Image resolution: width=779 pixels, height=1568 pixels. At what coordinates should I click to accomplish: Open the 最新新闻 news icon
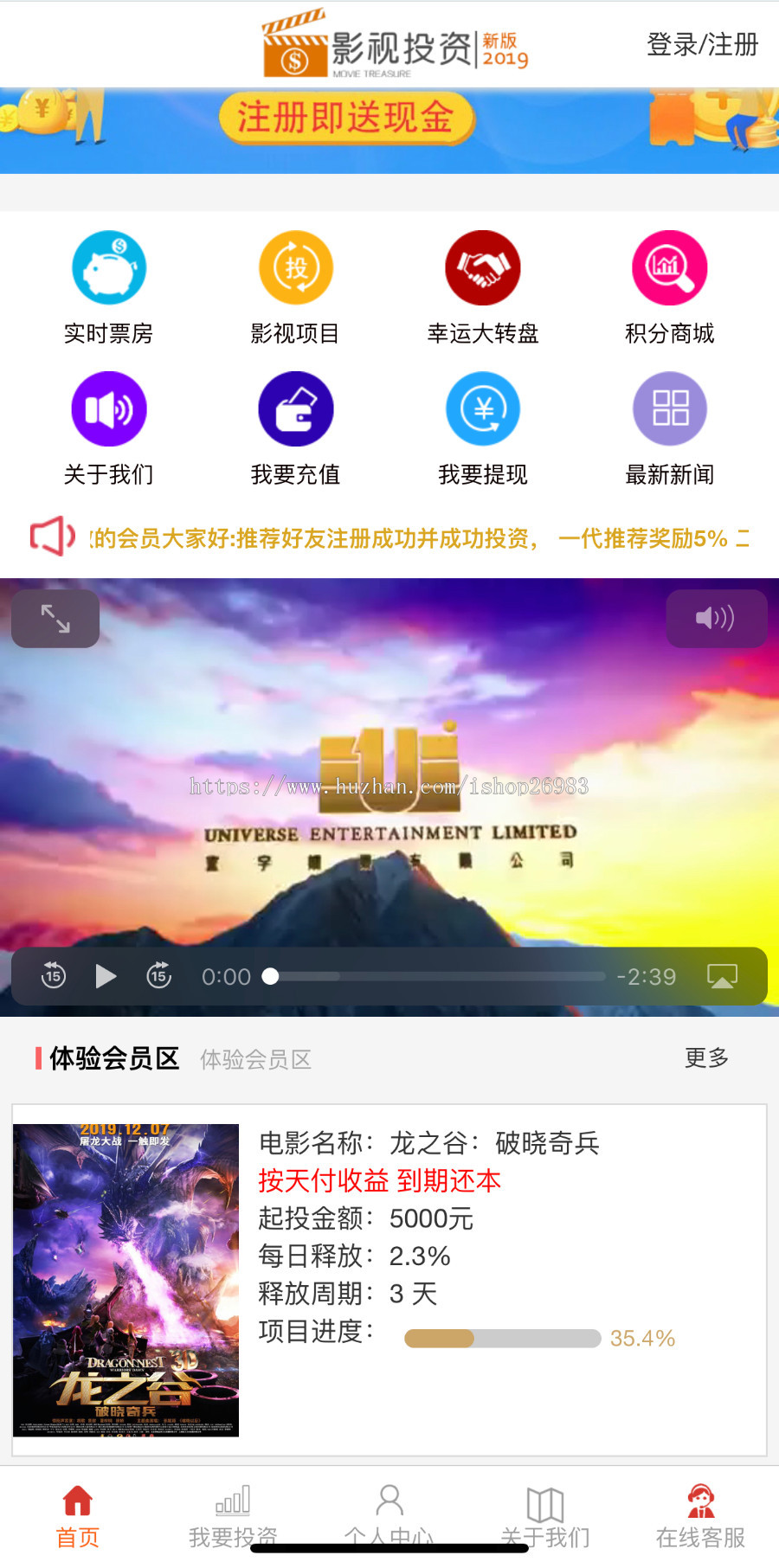[x=669, y=408]
